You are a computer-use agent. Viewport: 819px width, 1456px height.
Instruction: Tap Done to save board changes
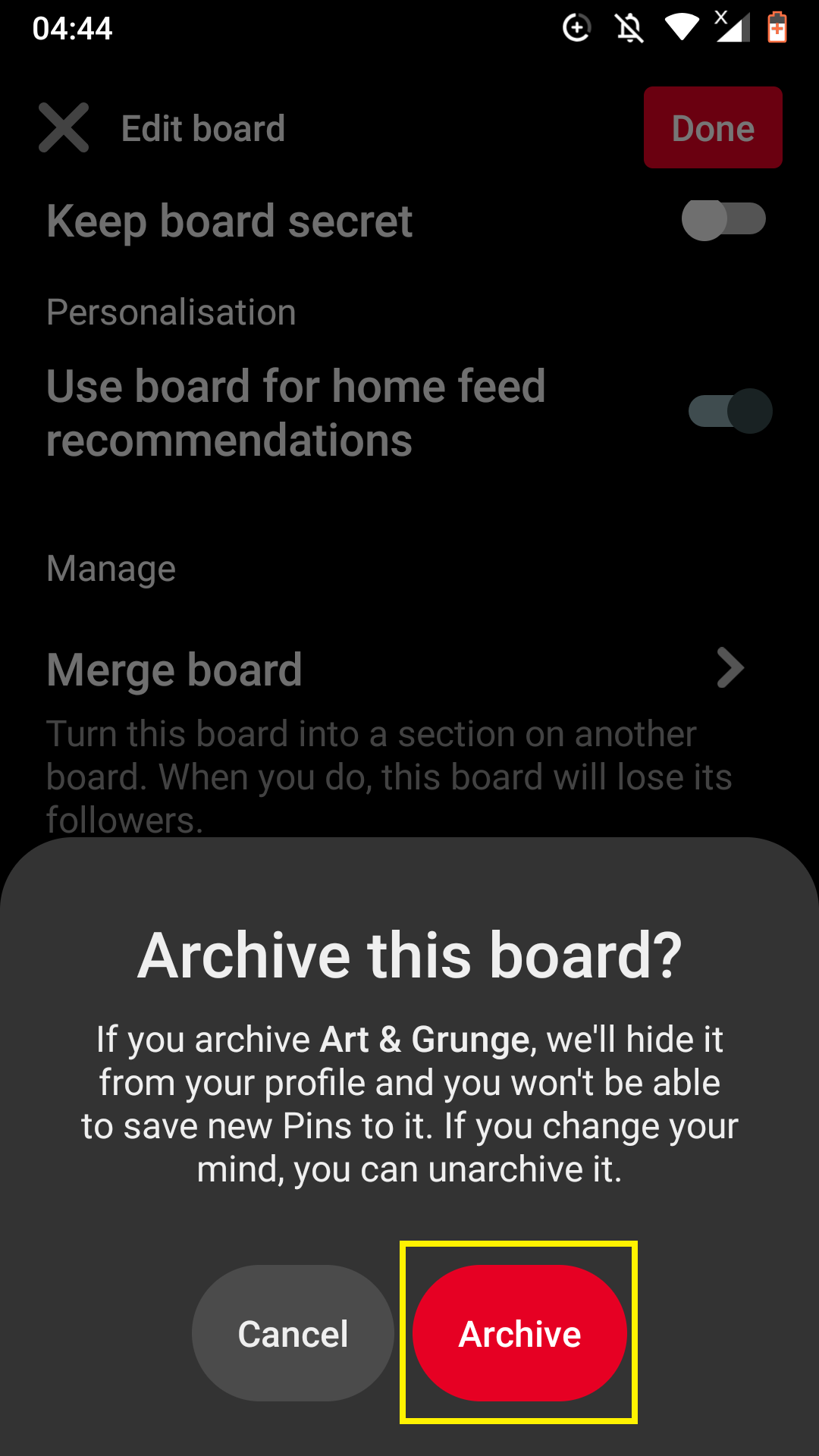pyautogui.click(x=712, y=127)
